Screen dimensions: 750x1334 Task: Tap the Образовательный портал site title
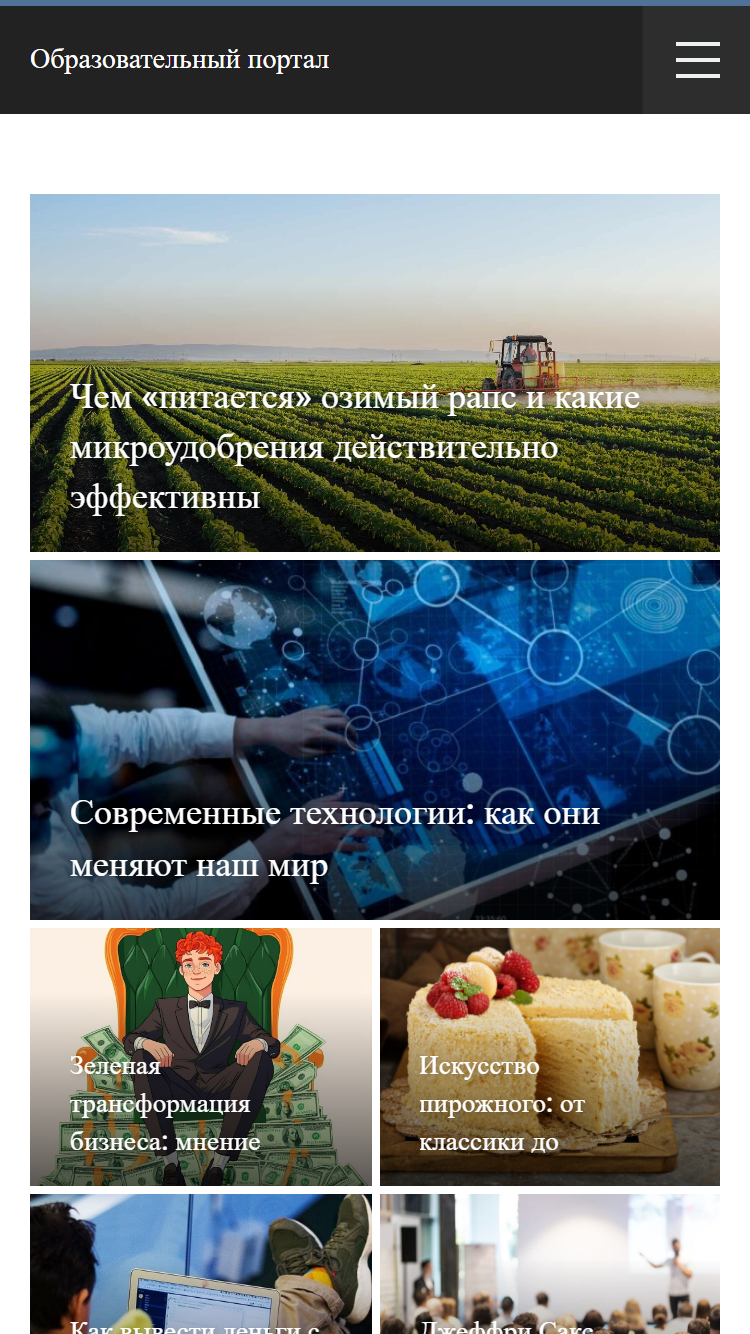[x=180, y=60]
